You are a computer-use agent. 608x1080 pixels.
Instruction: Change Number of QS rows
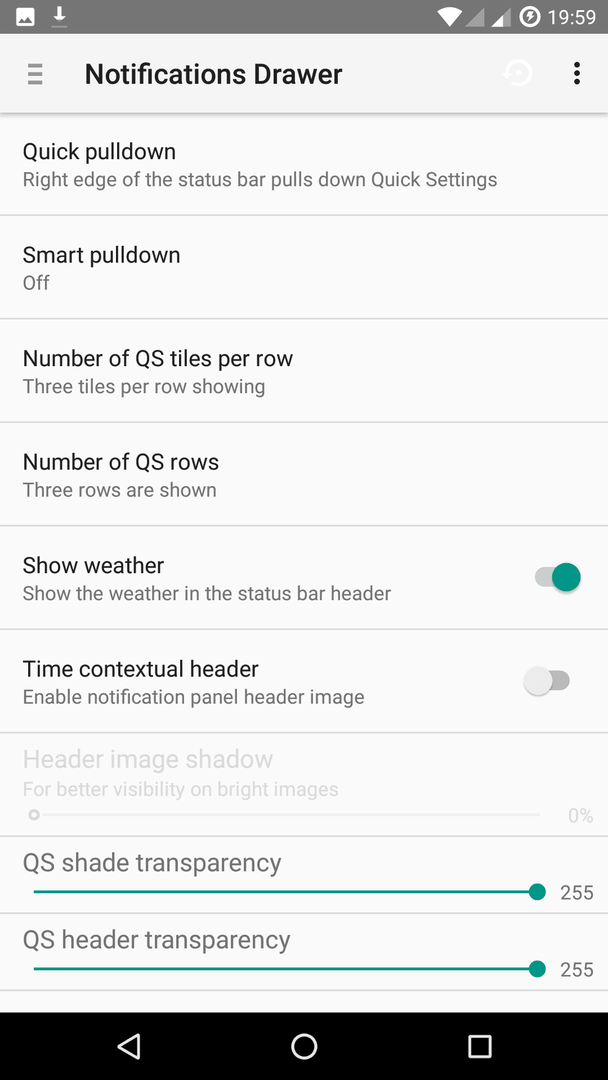coord(304,475)
